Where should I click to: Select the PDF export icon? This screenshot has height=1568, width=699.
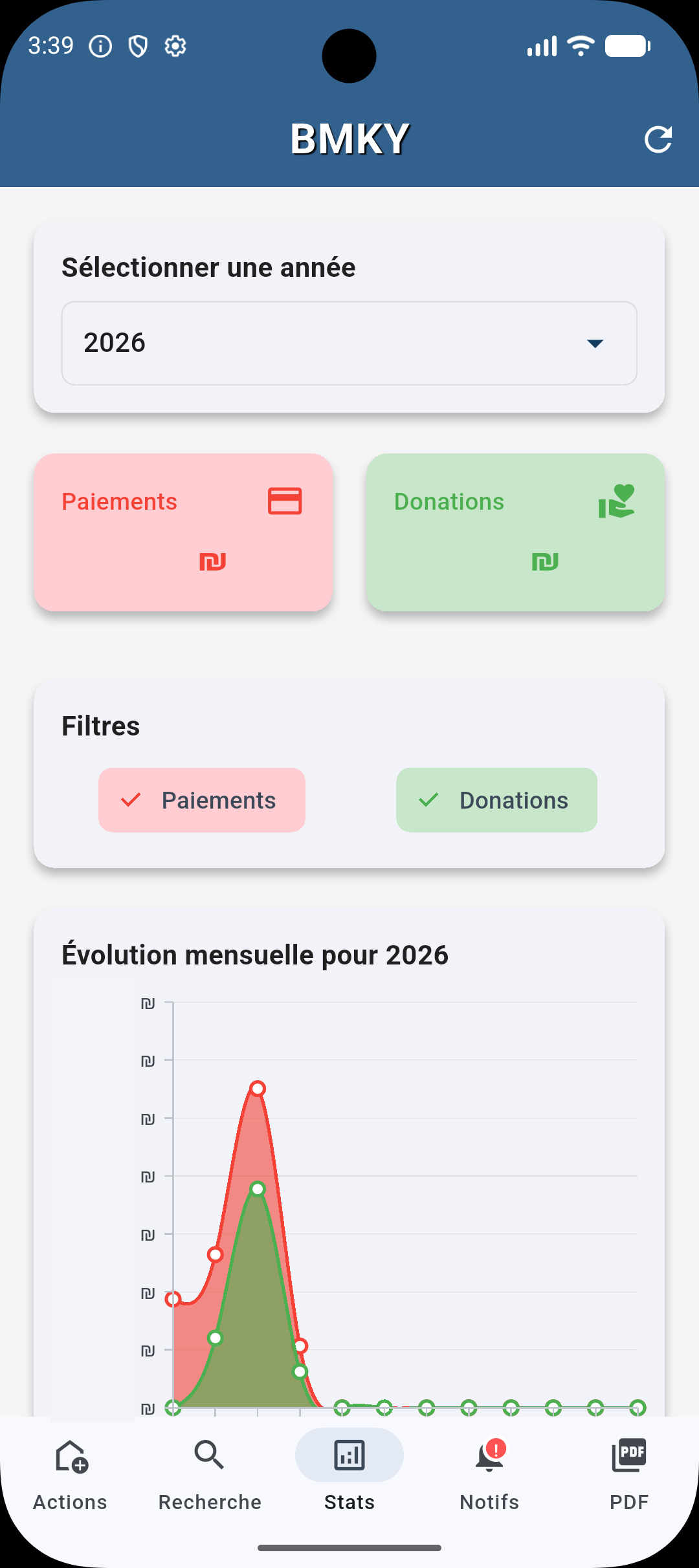pyautogui.click(x=628, y=1455)
